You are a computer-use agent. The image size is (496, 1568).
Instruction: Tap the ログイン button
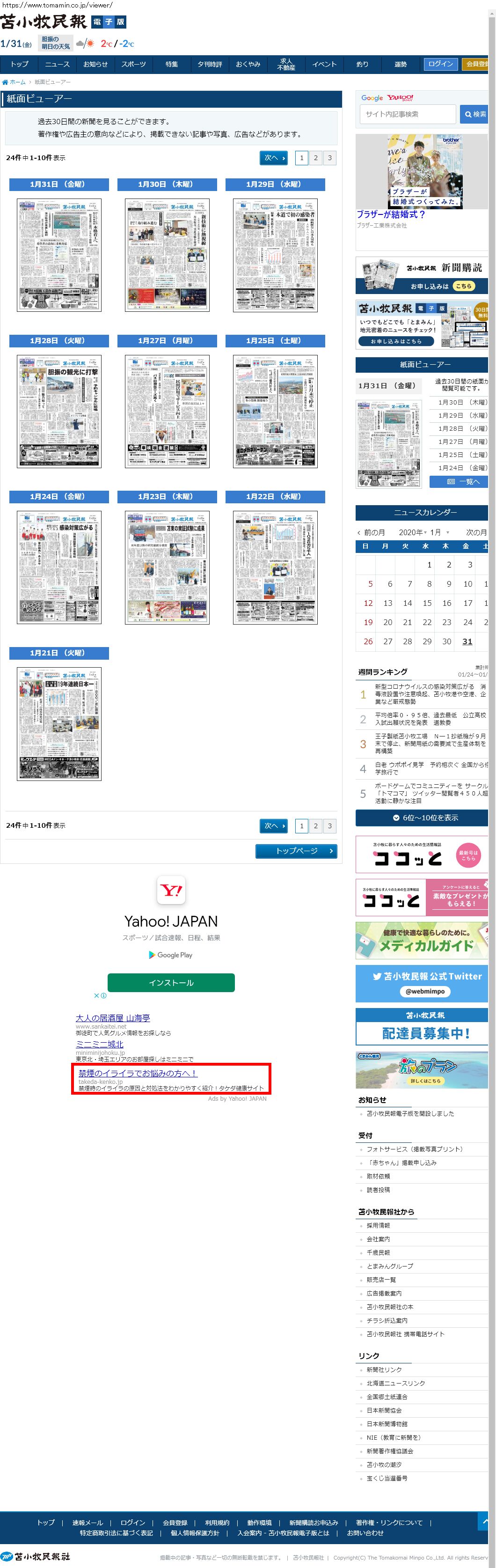[440, 64]
